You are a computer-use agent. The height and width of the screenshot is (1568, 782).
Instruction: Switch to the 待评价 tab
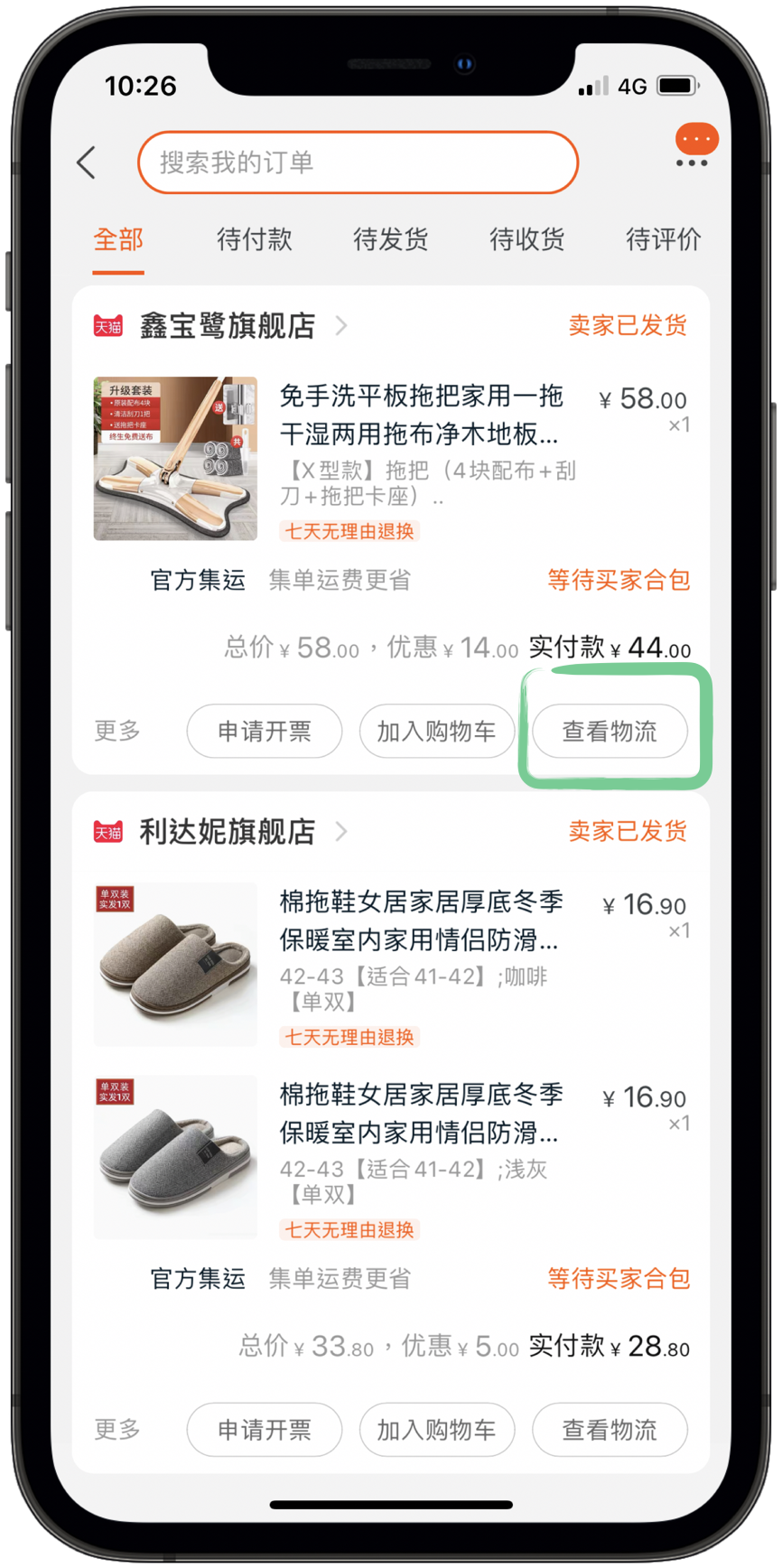[663, 239]
